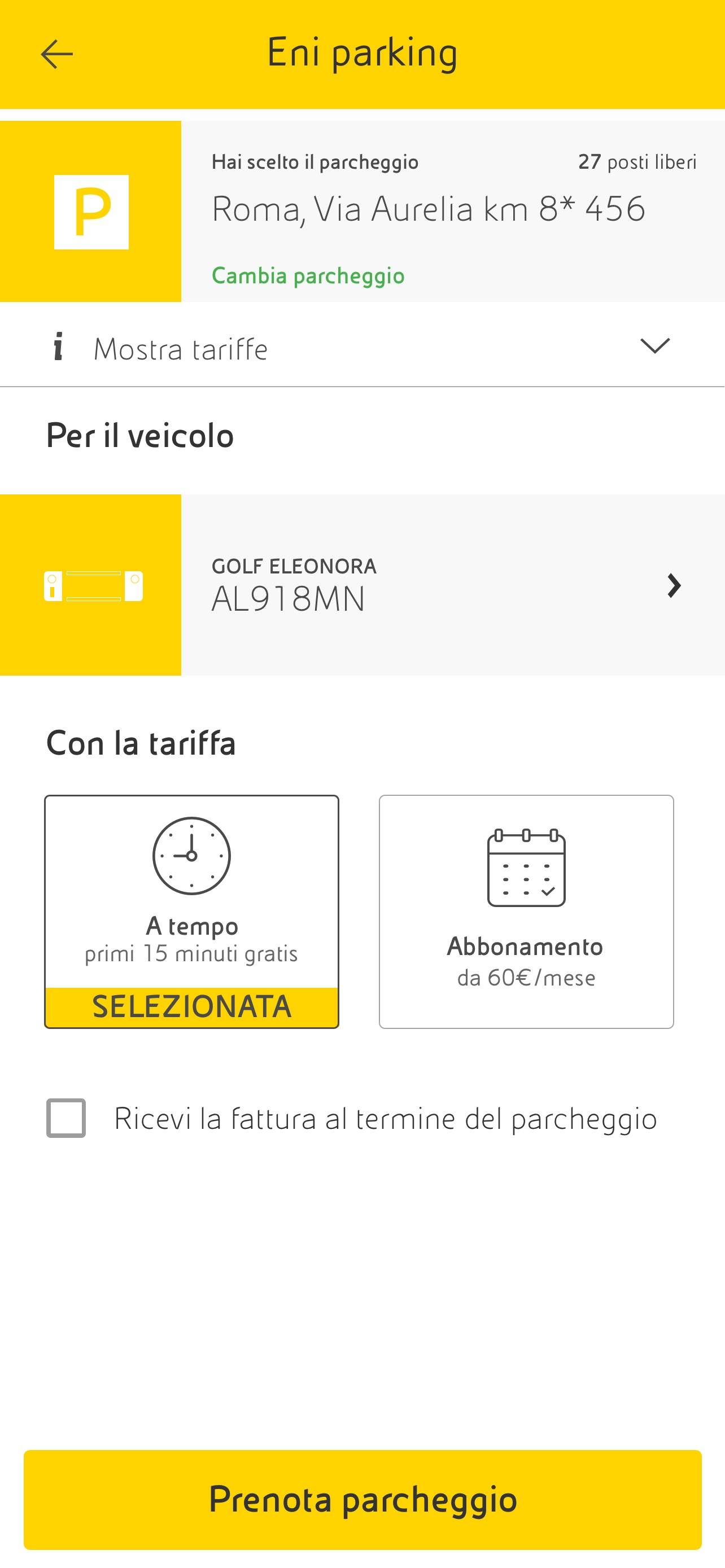Open vehicle GOLF ELEONORA AL918MN

(x=452, y=585)
